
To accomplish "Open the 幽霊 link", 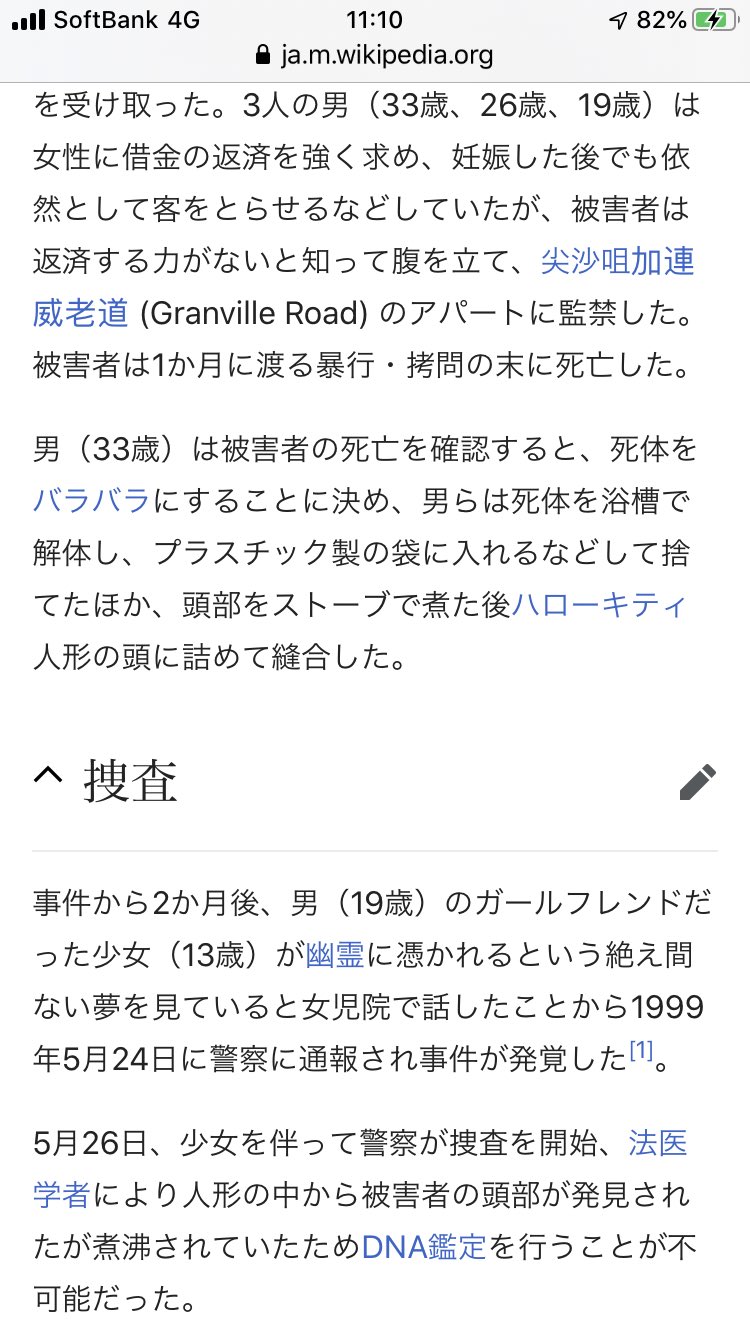I will pos(336,955).
